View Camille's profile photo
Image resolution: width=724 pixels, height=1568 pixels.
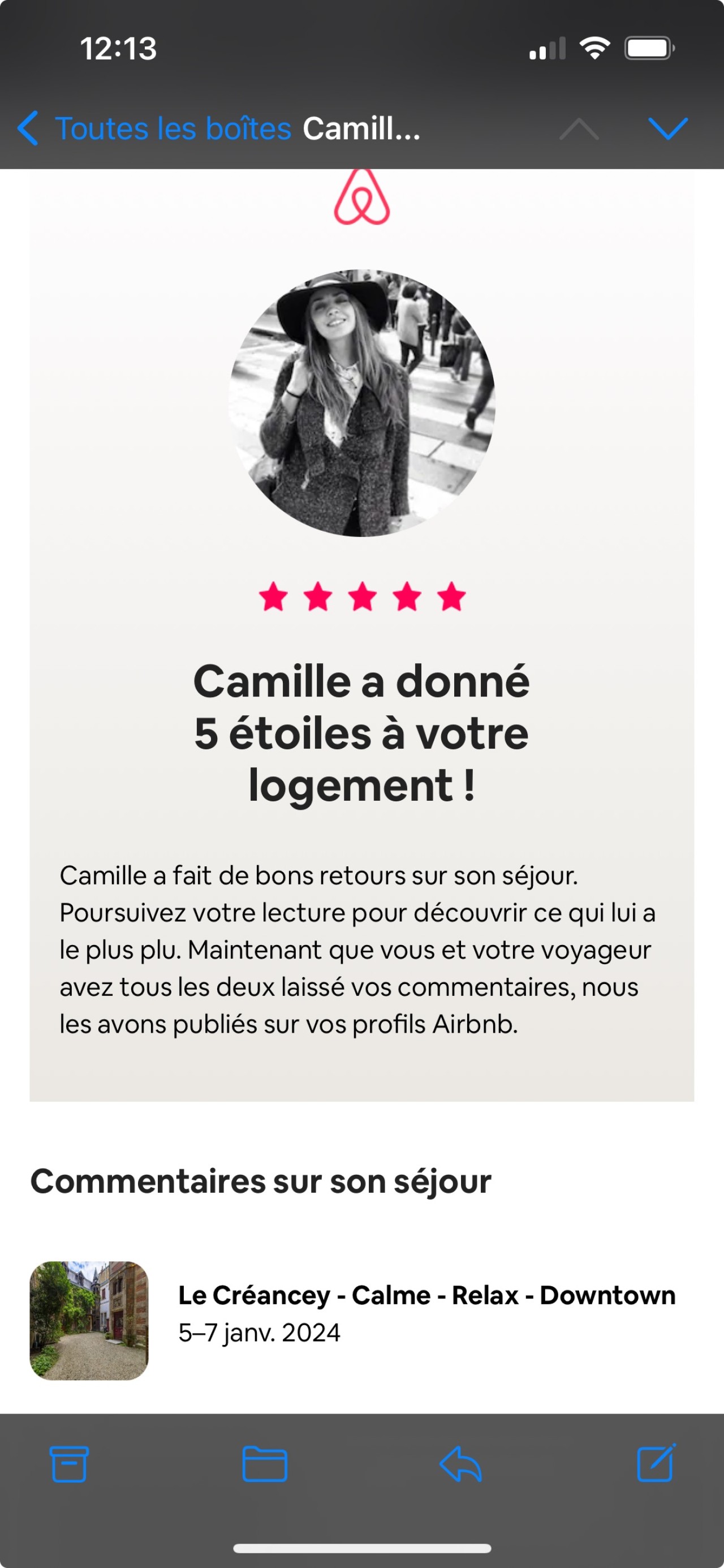[x=361, y=403]
